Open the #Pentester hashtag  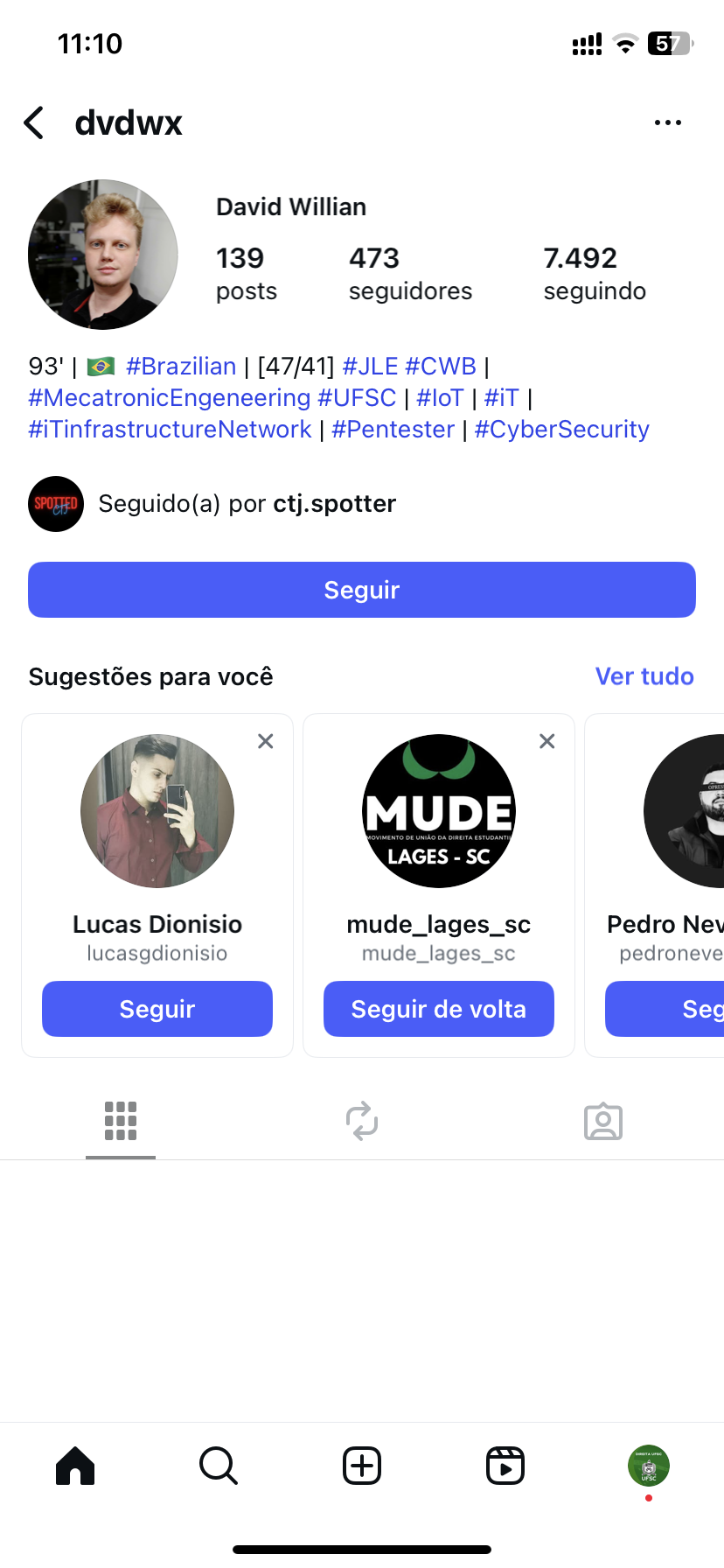393,430
